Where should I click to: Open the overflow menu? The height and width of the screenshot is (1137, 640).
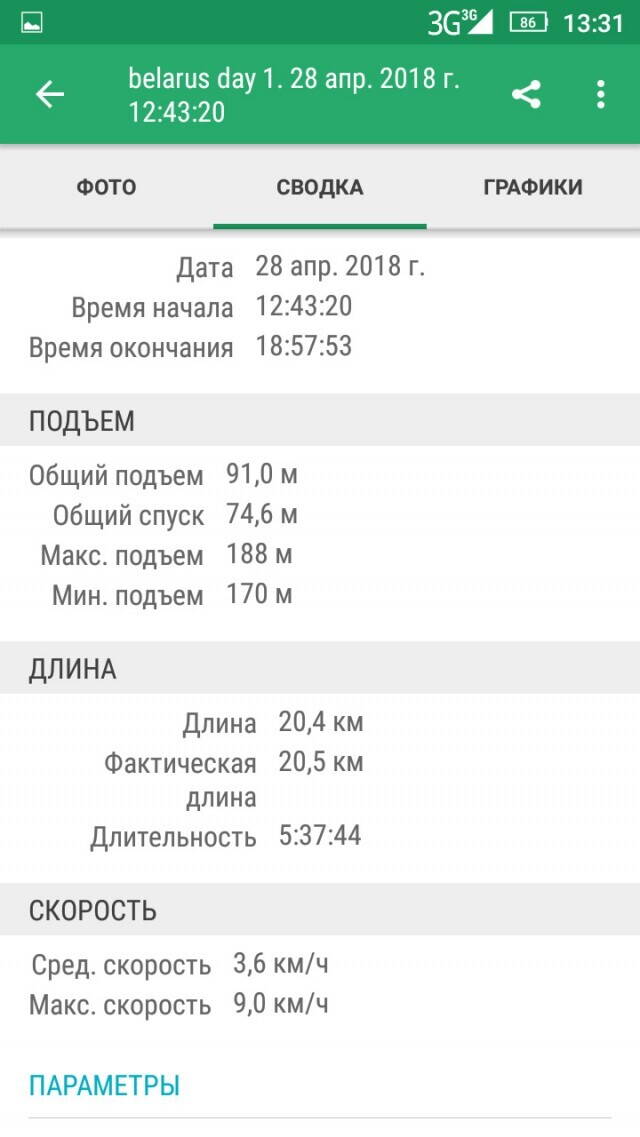pos(600,95)
